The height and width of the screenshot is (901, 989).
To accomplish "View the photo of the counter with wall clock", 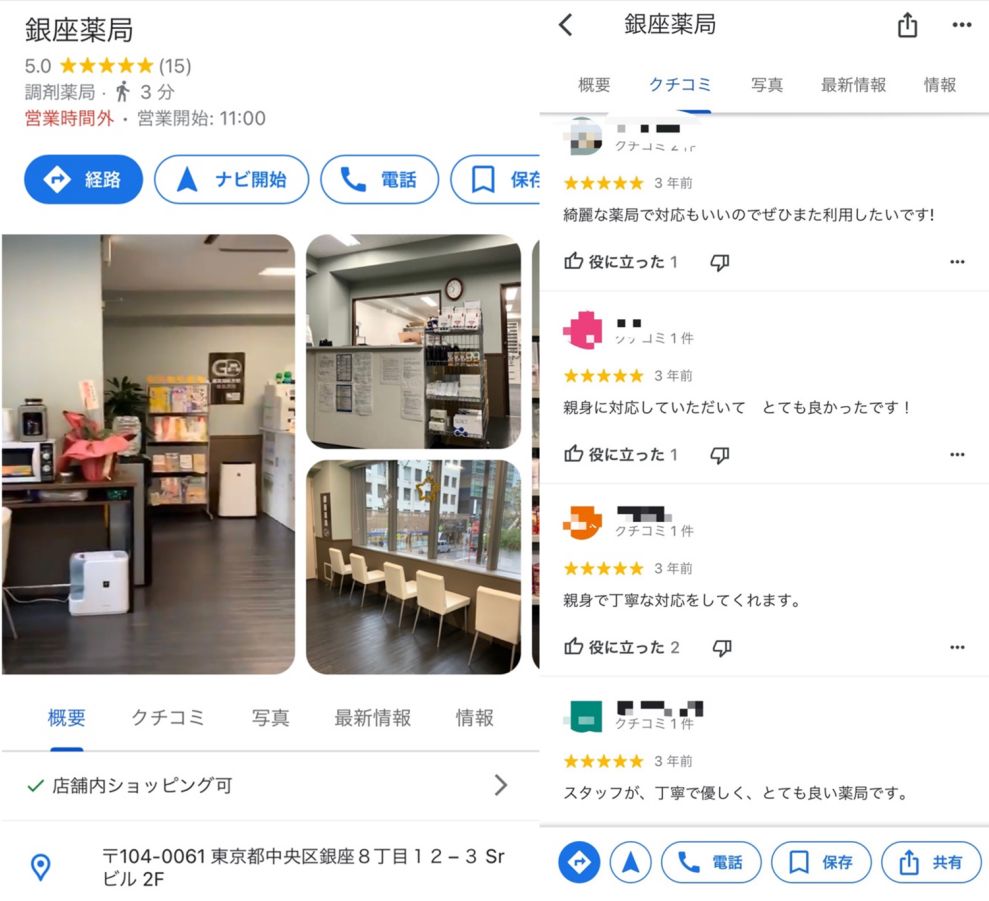I will pos(413,341).
